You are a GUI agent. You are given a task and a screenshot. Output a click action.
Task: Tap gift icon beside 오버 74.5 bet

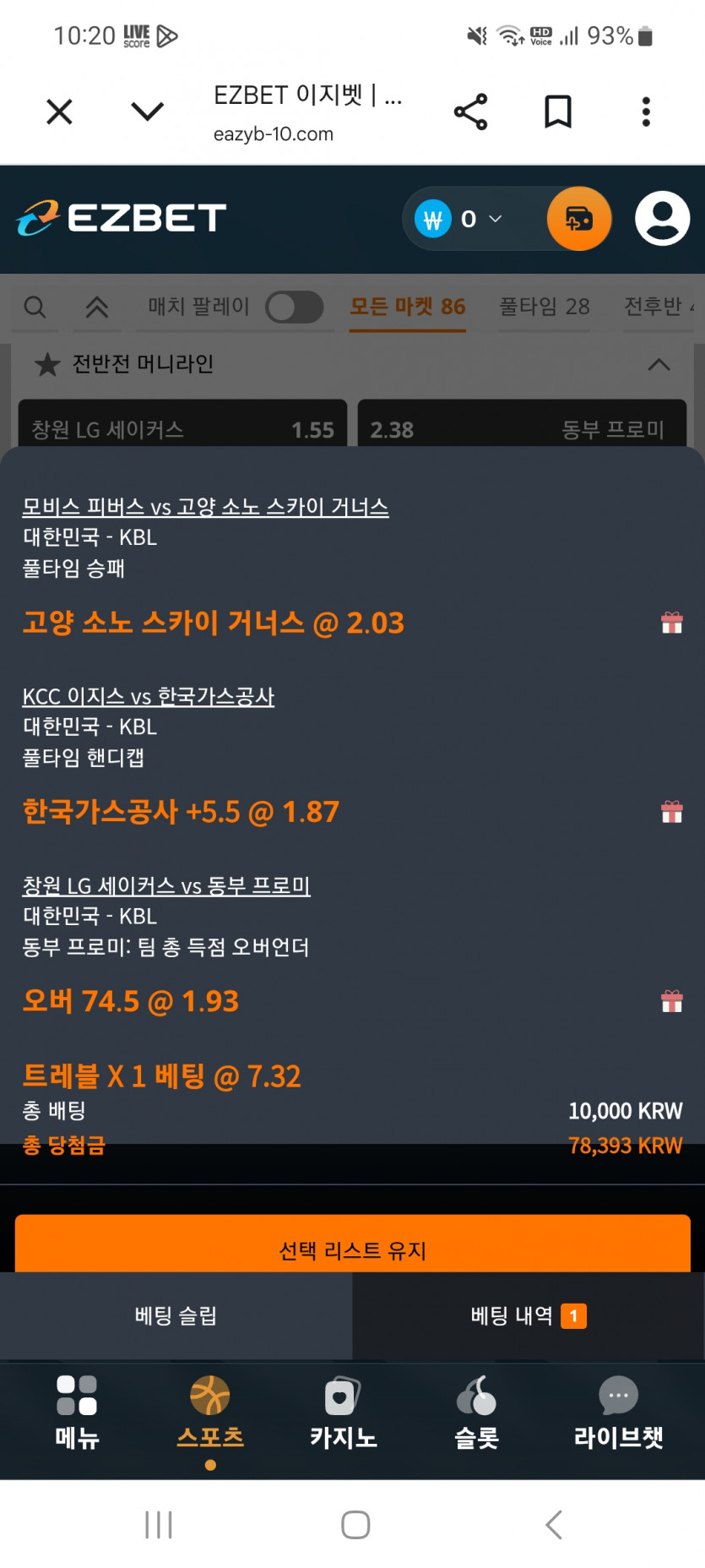672,1001
